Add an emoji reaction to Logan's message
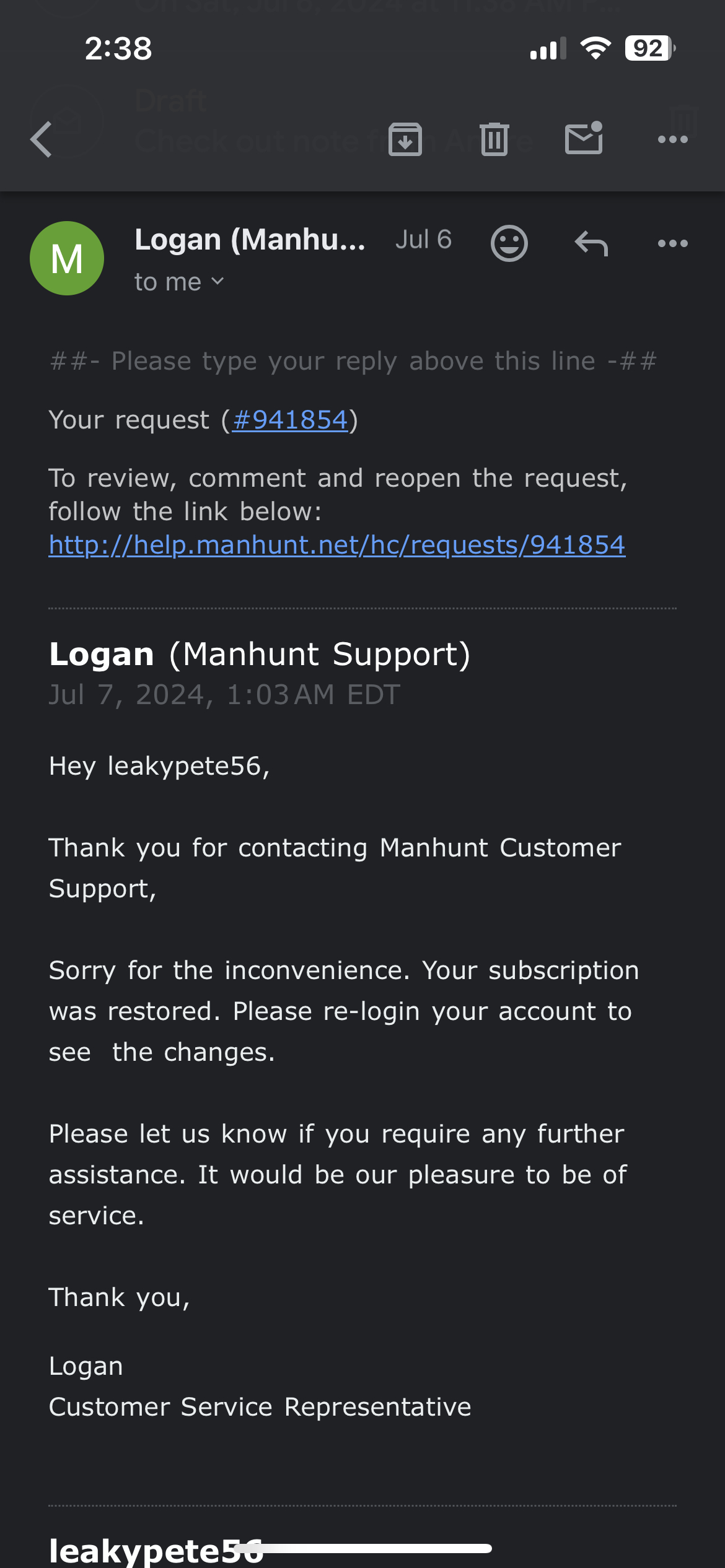The width and height of the screenshot is (725, 1568). pos(509,243)
